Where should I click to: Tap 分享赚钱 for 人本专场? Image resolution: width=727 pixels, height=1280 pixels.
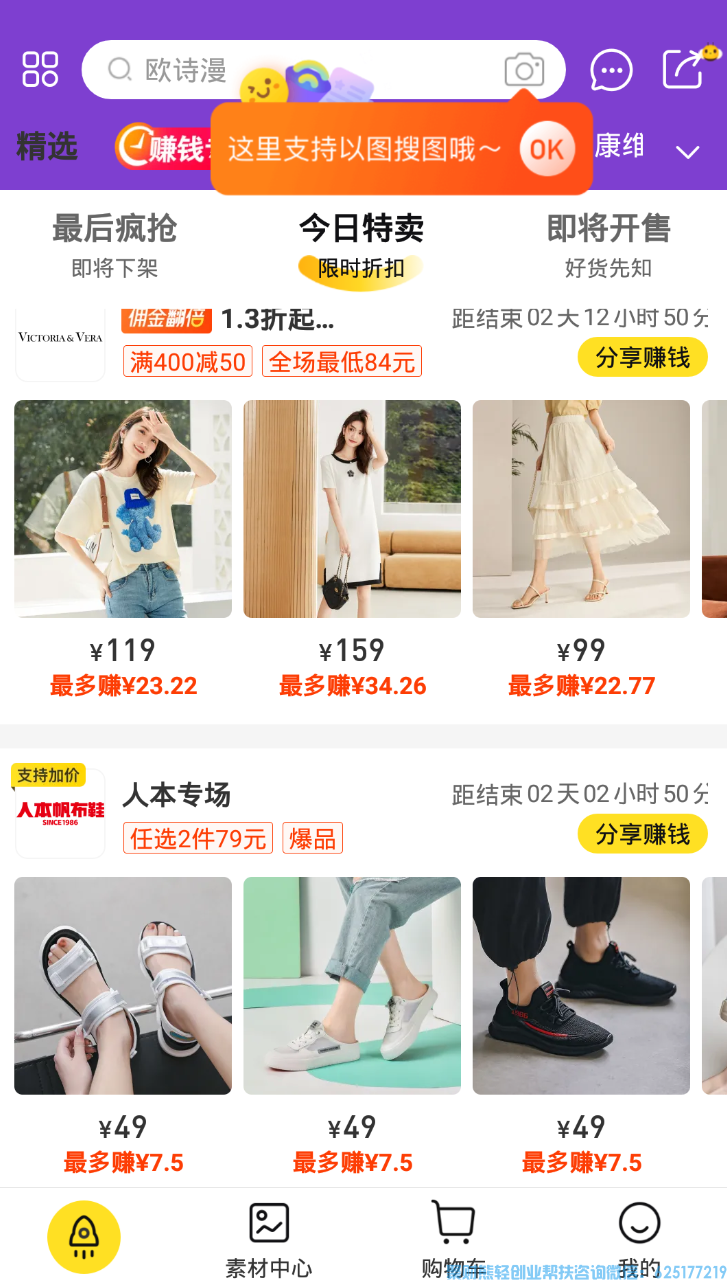642,834
